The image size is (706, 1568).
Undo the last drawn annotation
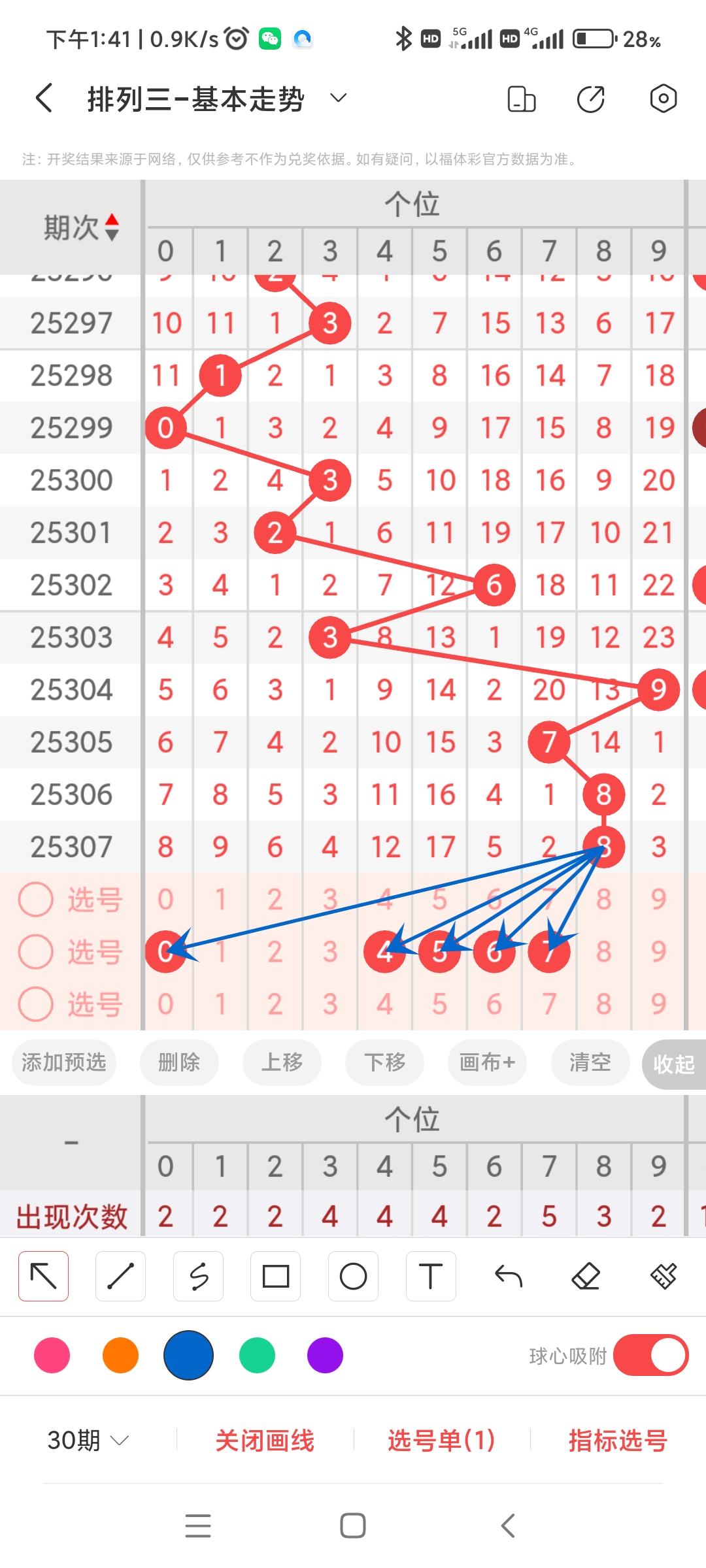click(509, 1275)
